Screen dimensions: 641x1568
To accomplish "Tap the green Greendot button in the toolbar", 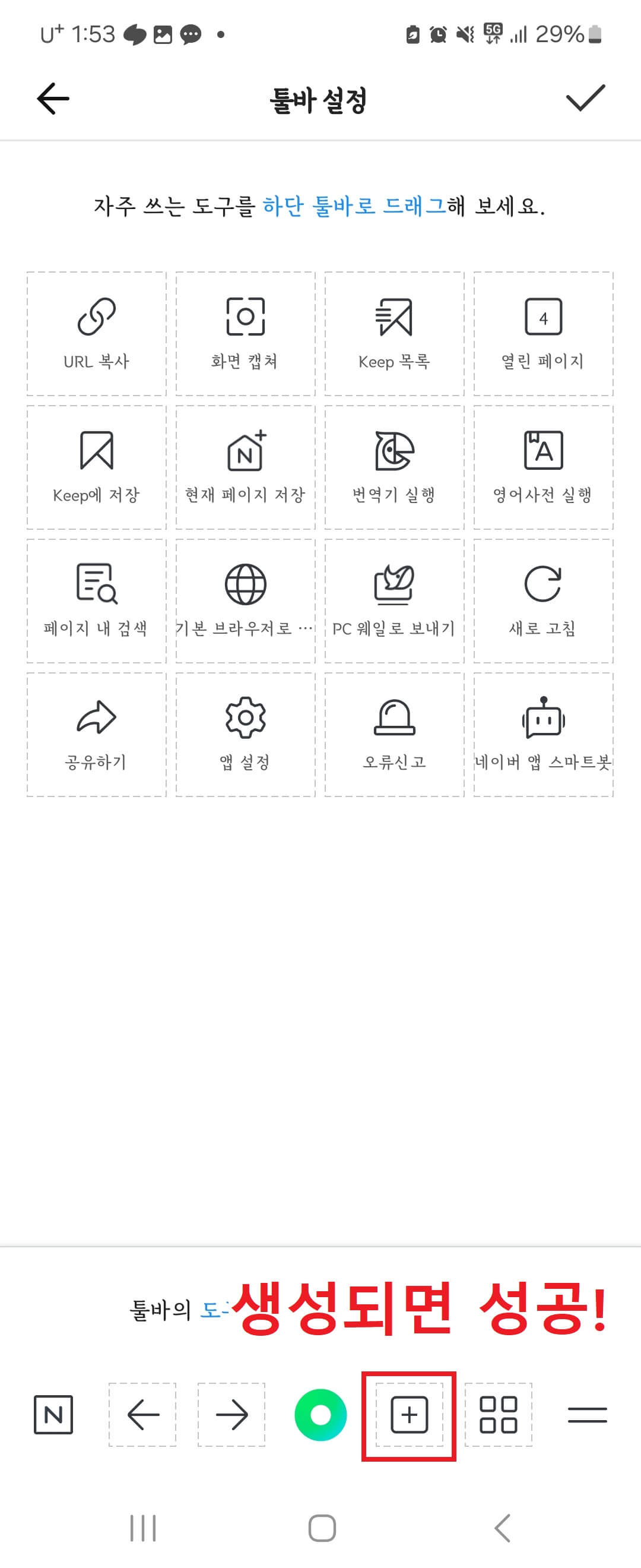I will click(321, 1415).
